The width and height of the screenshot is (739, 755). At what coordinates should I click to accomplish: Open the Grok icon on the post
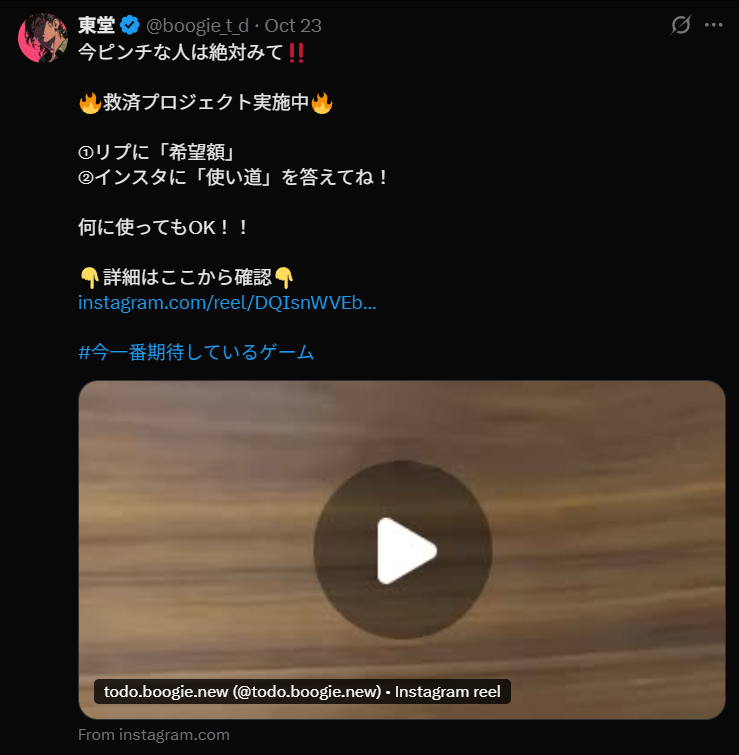pyautogui.click(x=681, y=25)
